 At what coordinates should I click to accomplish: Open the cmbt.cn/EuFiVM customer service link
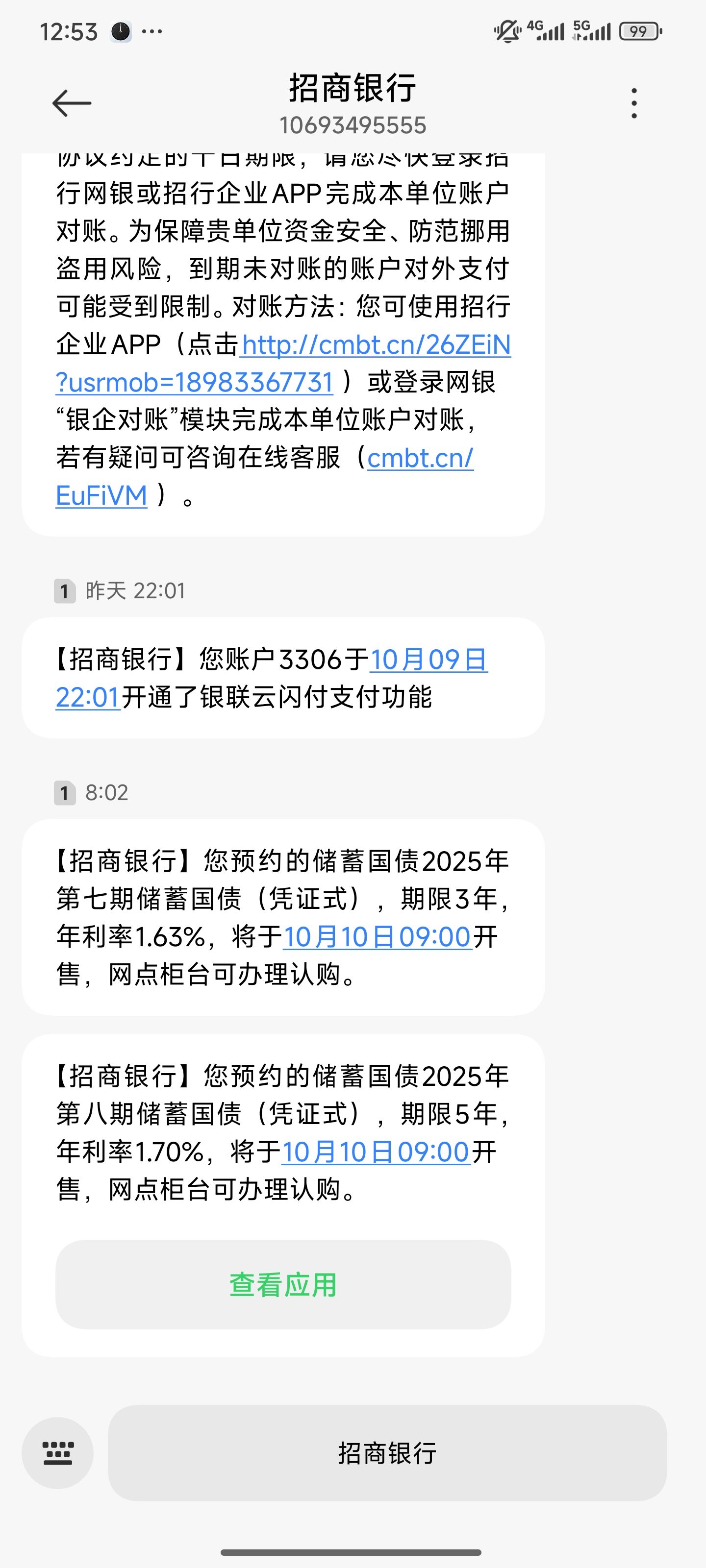click(x=420, y=458)
